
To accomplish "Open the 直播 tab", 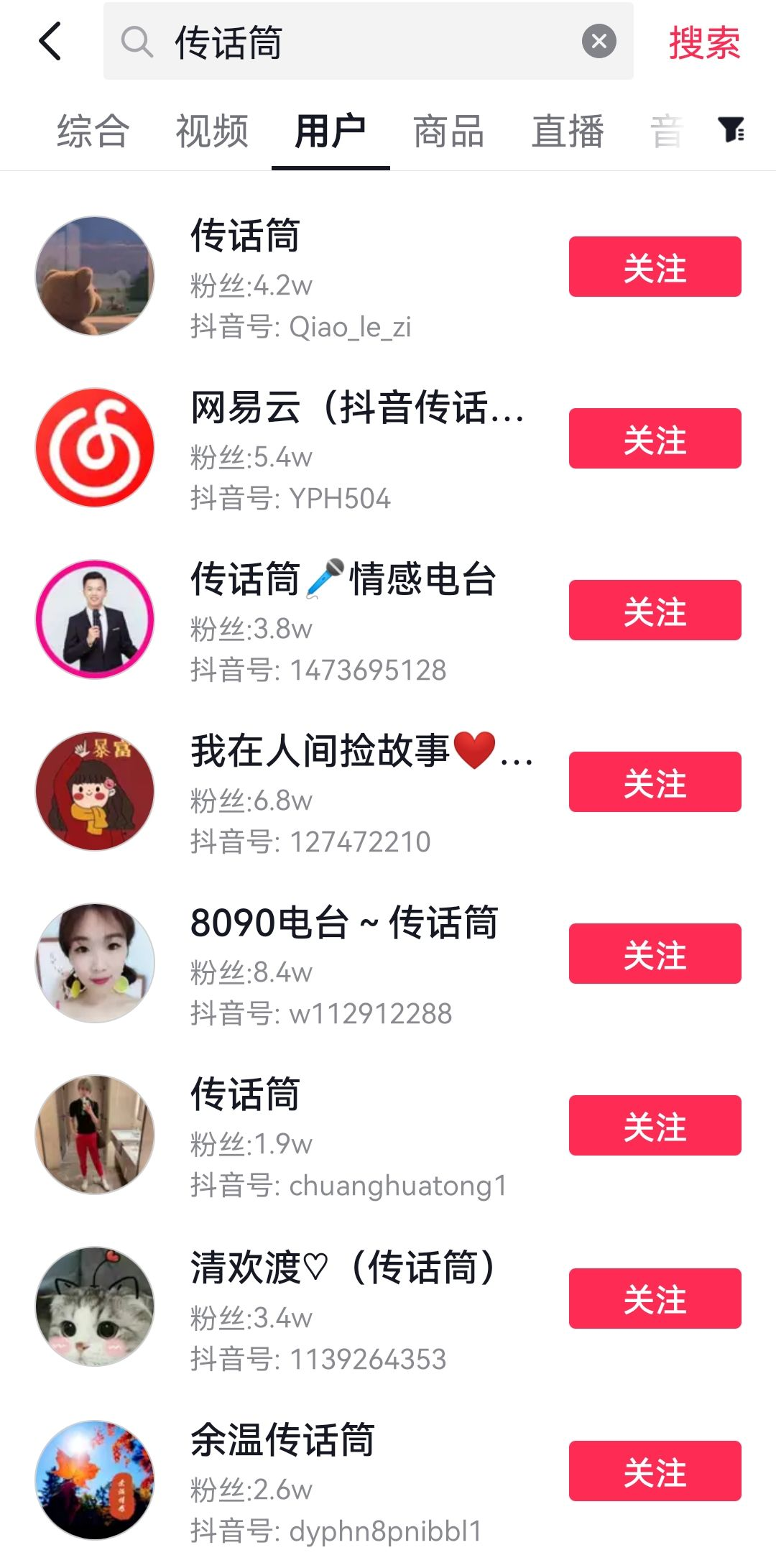I will [x=568, y=132].
